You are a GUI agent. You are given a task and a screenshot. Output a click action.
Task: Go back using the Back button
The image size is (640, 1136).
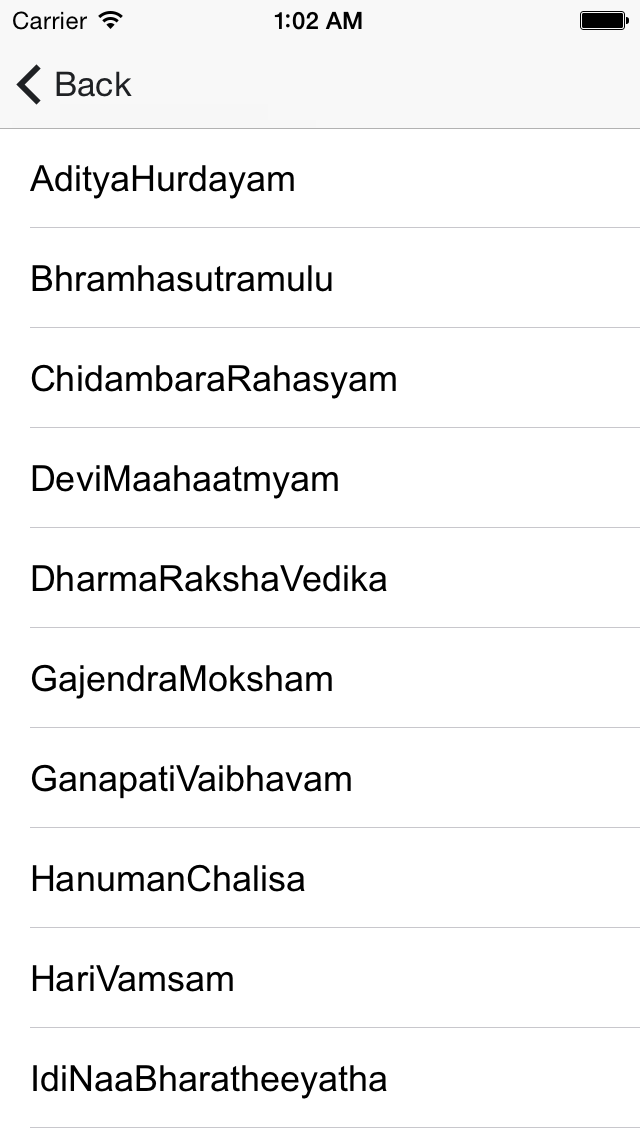(74, 85)
